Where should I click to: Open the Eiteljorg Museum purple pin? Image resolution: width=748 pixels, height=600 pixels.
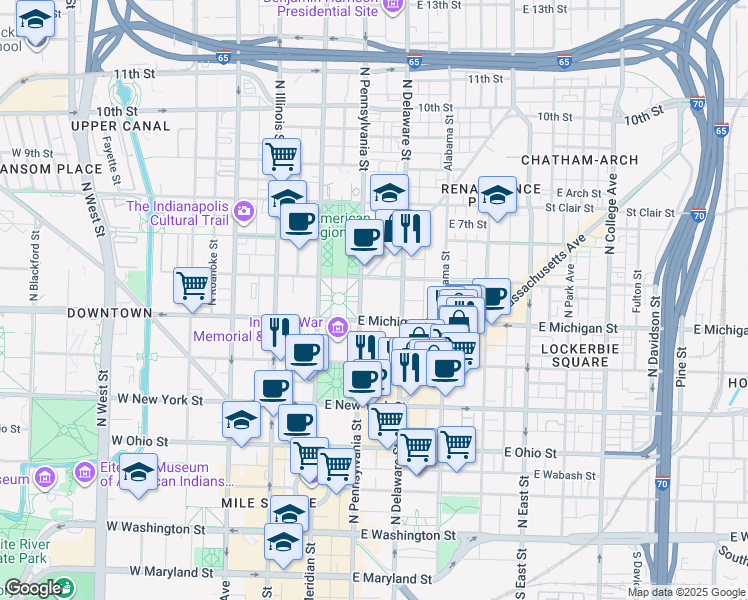click(x=85, y=474)
